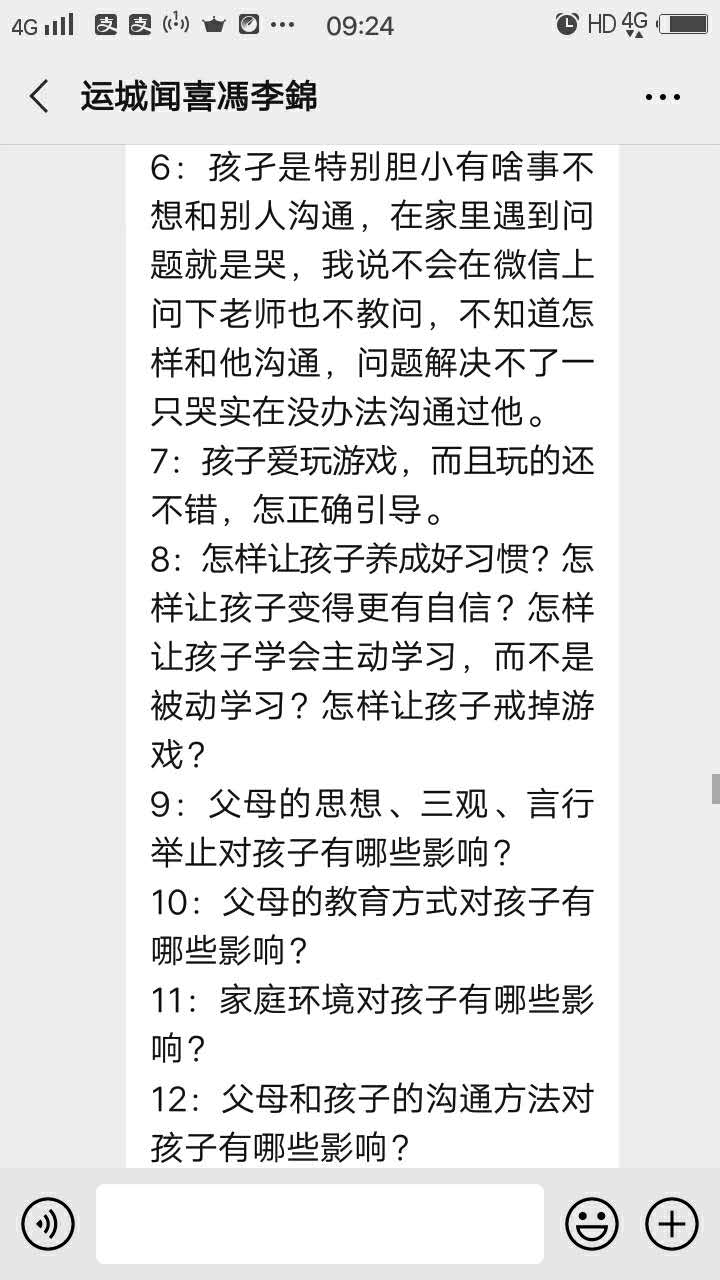
Task: Open the plus attachments menu
Action: tap(671, 1223)
